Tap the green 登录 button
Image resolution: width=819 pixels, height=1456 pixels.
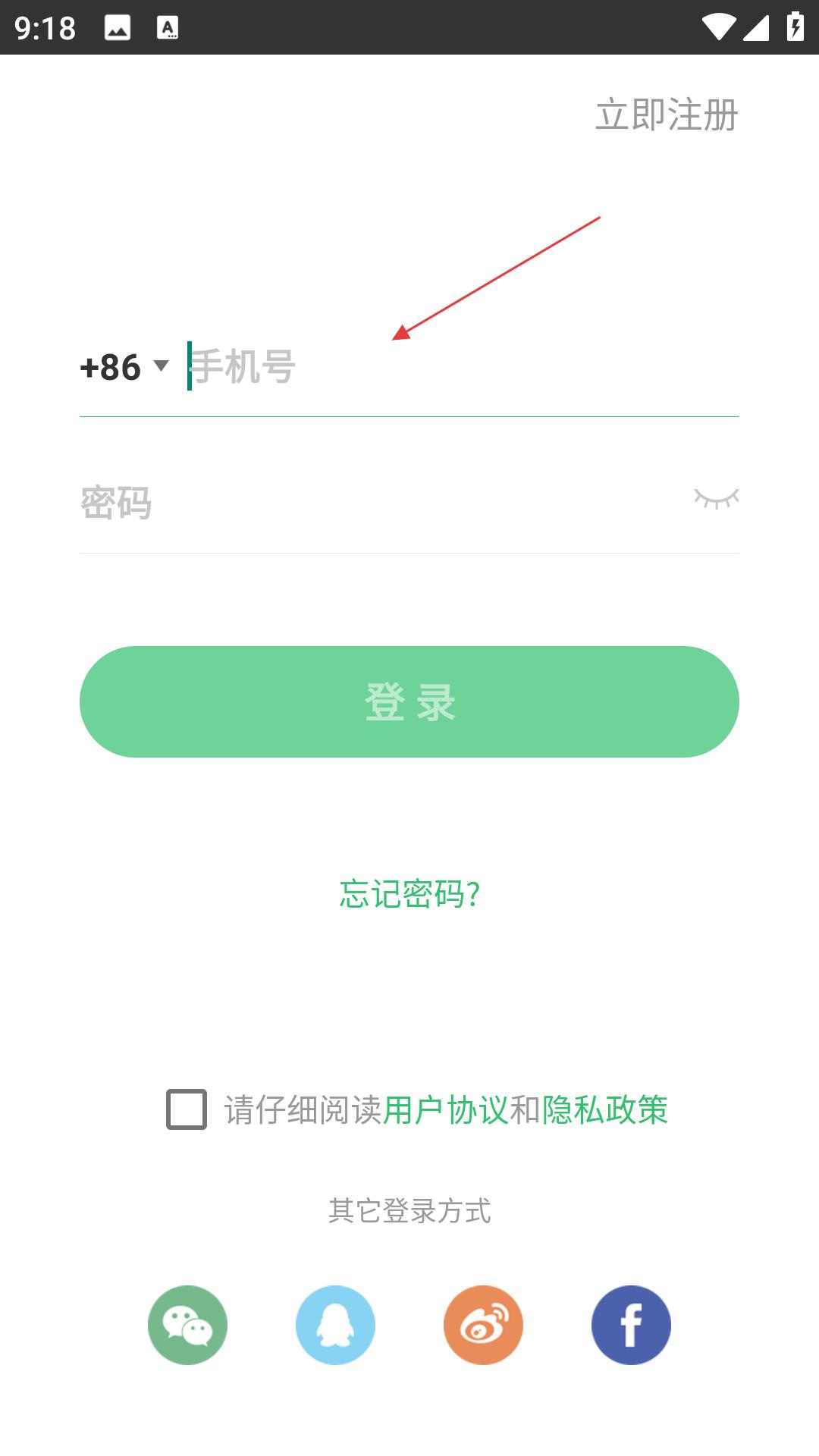(409, 701)
